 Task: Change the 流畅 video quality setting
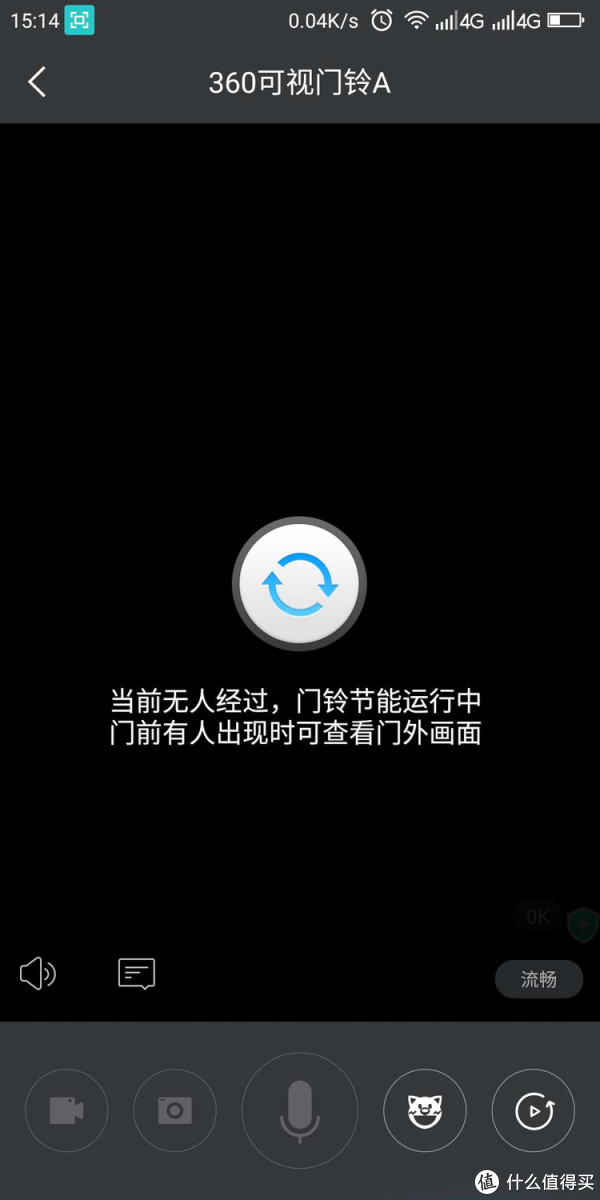(539, 979)
